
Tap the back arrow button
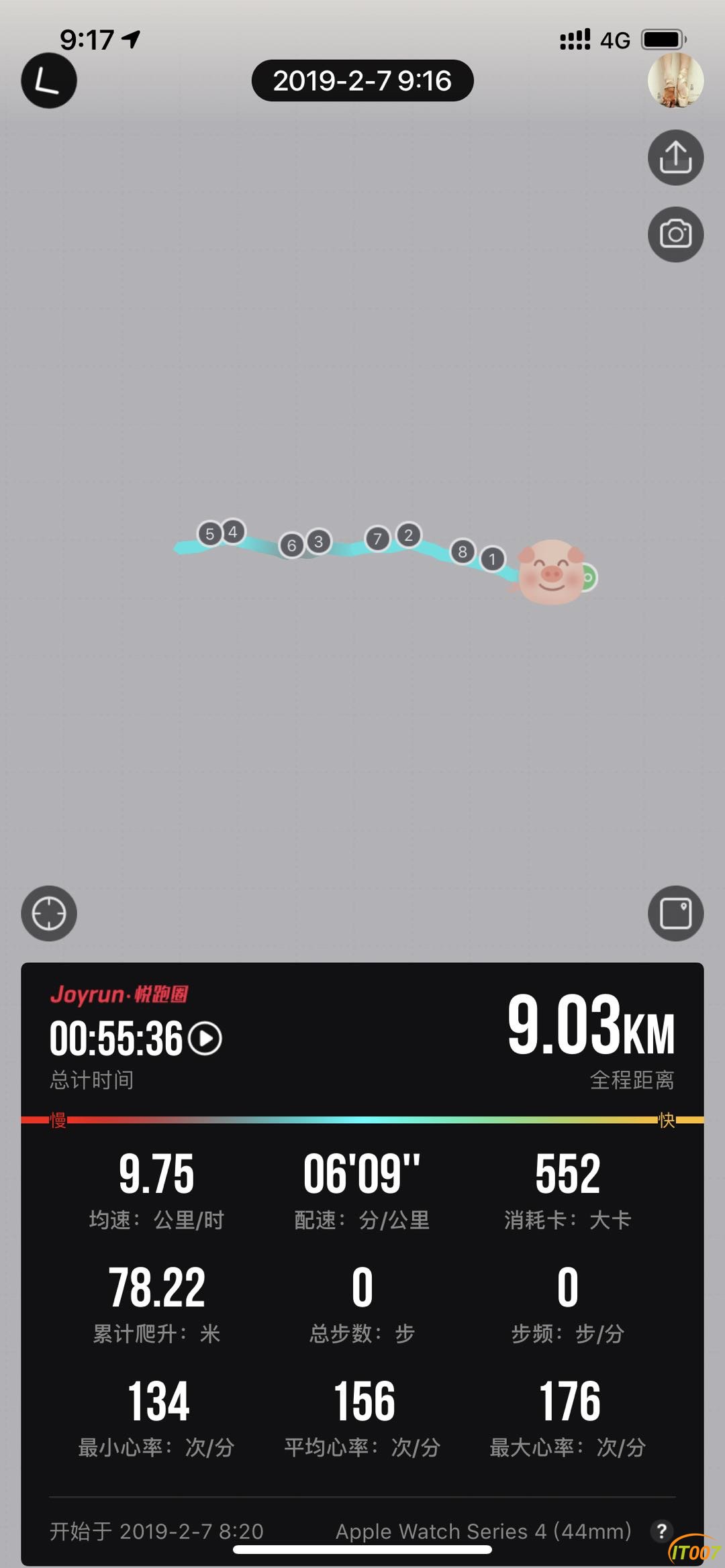[x=48, y=81]
